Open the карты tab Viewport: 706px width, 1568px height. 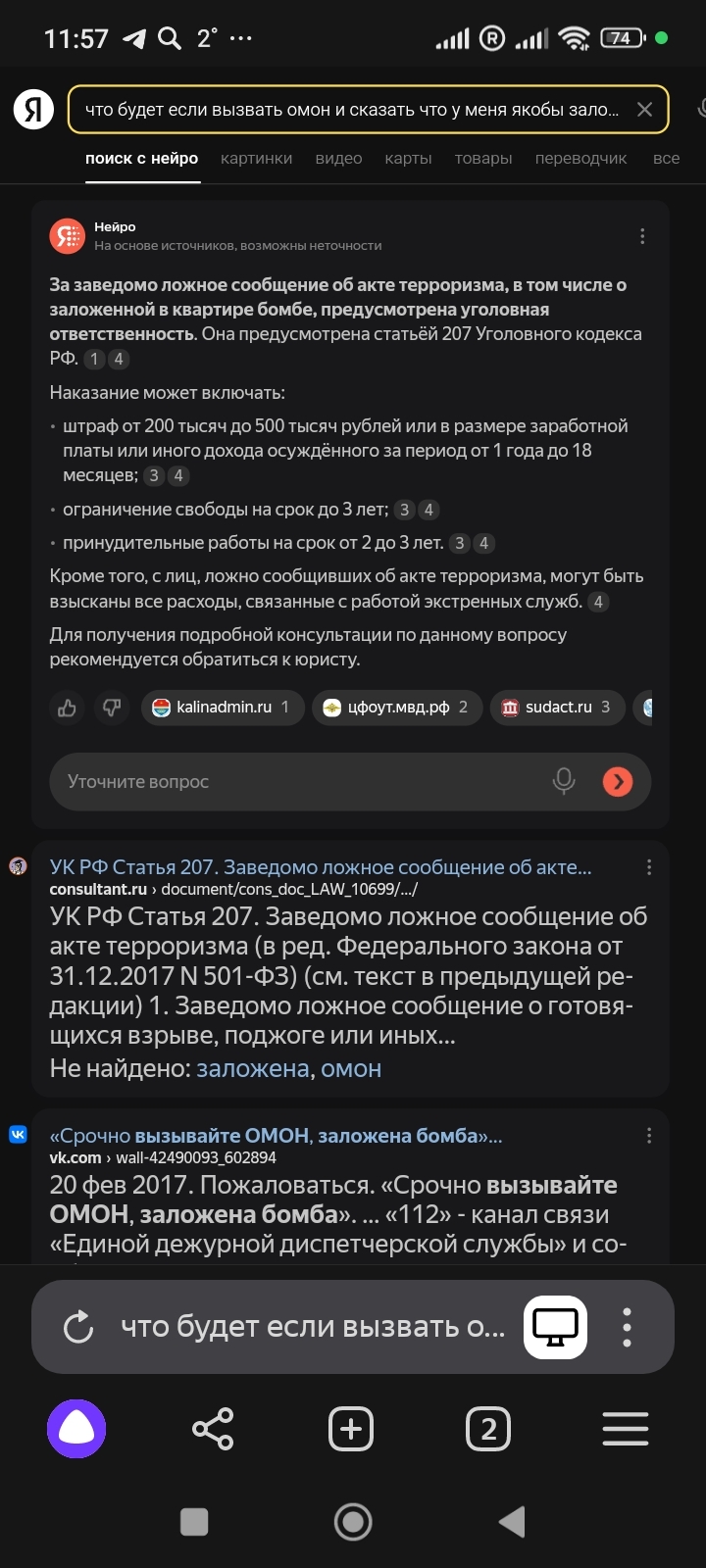pyautogui.click(x=408, y=159)
